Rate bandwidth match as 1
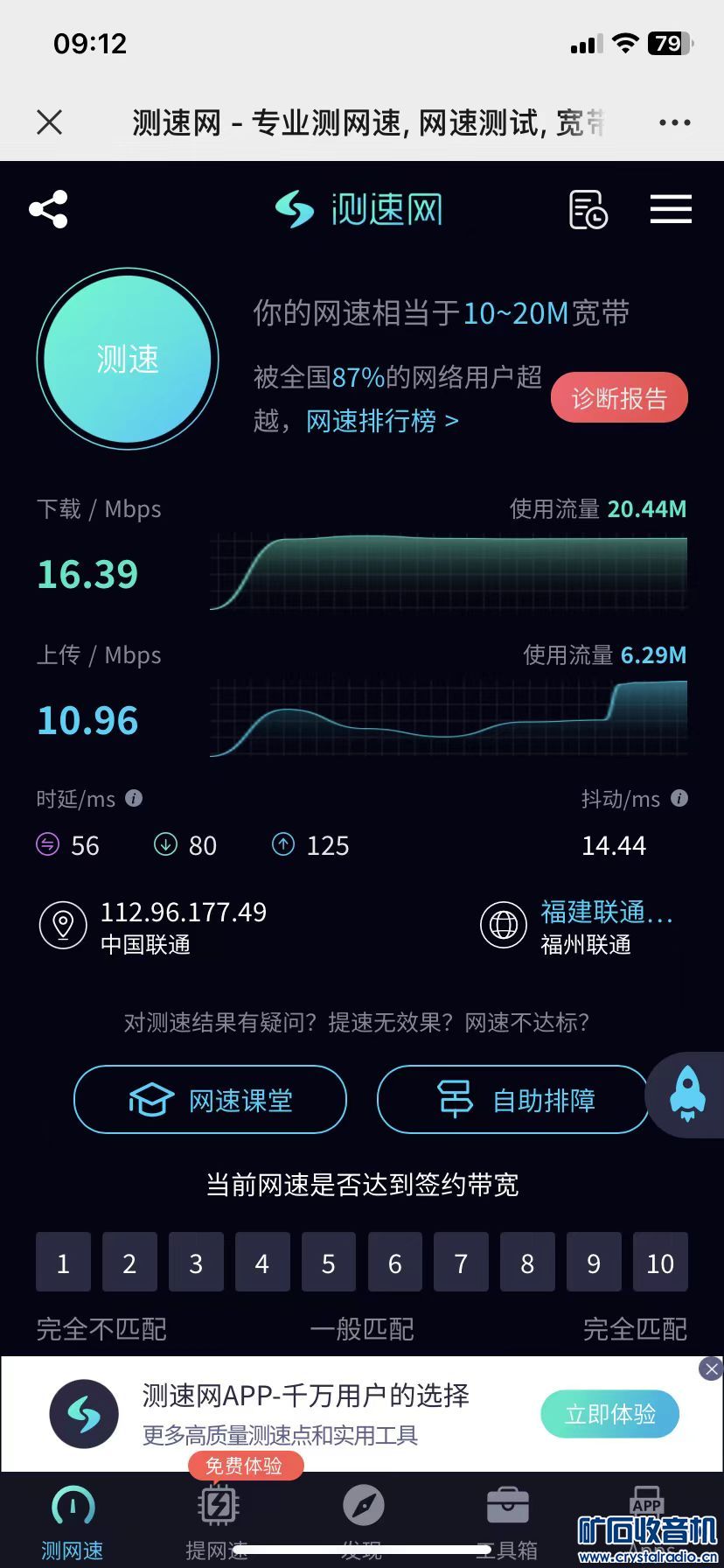Screen dimensions: 724x1568 (63, 1263)
